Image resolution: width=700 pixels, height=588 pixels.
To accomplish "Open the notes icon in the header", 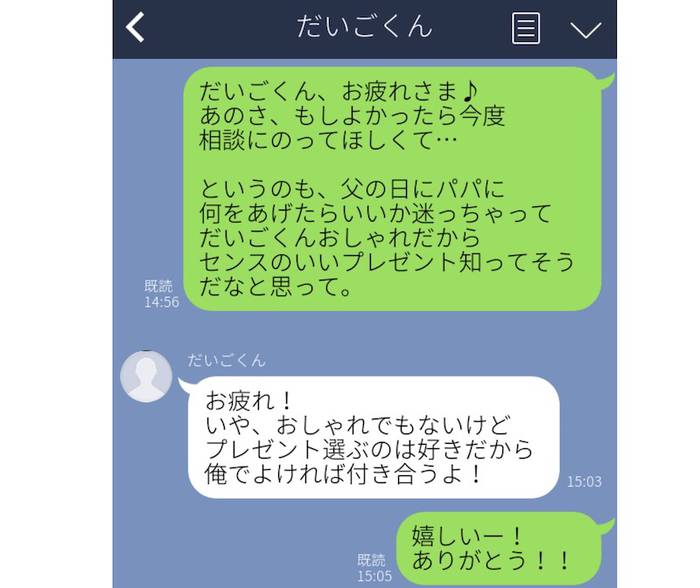I will (x=525, y=27).
